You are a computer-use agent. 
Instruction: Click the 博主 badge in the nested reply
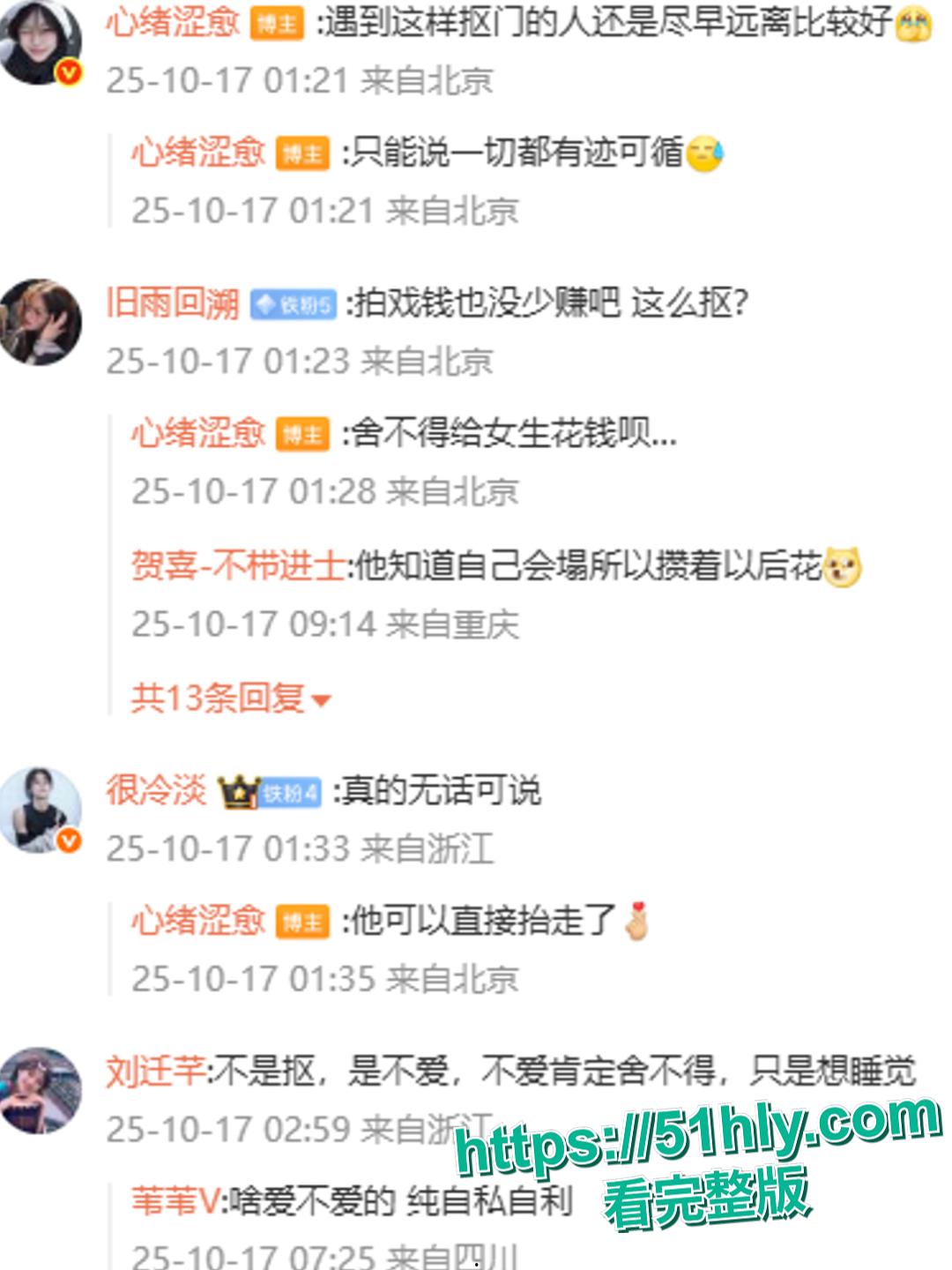coord(301,152)
